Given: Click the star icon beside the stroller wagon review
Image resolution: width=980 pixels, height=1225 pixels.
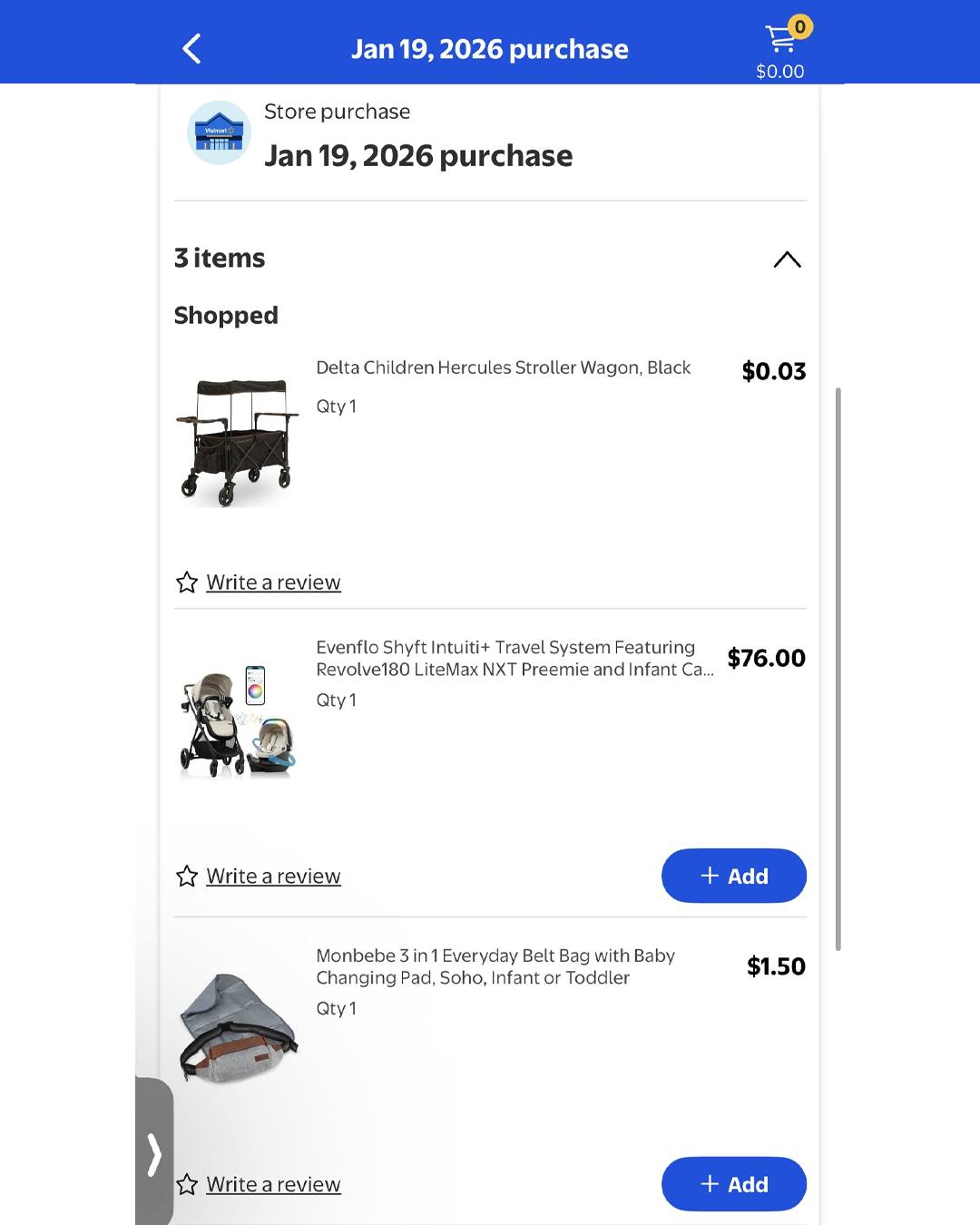Looking at the screenshot, I should pos(186,582).
